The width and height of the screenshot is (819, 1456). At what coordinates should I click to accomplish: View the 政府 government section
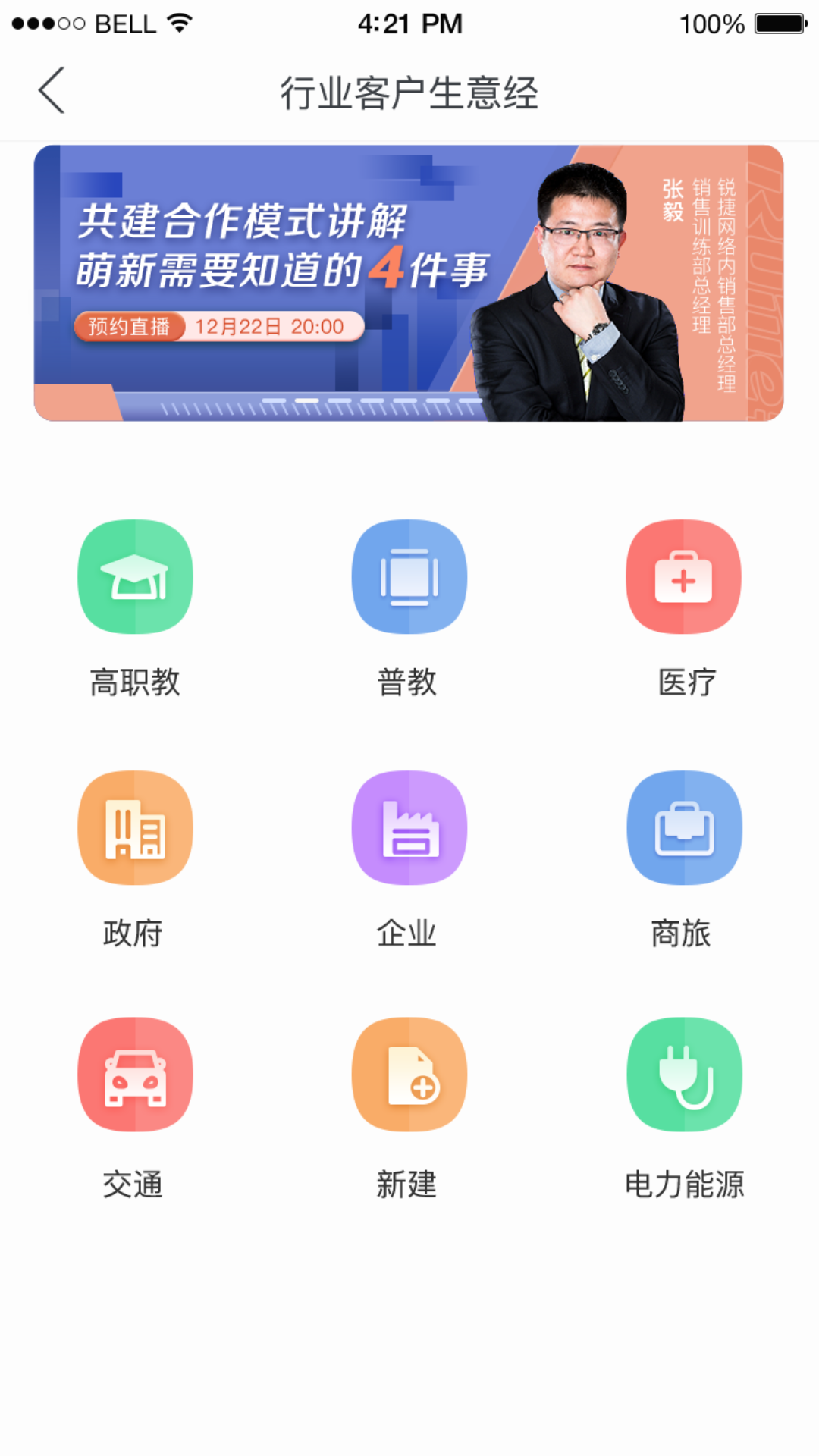(135, 828)
